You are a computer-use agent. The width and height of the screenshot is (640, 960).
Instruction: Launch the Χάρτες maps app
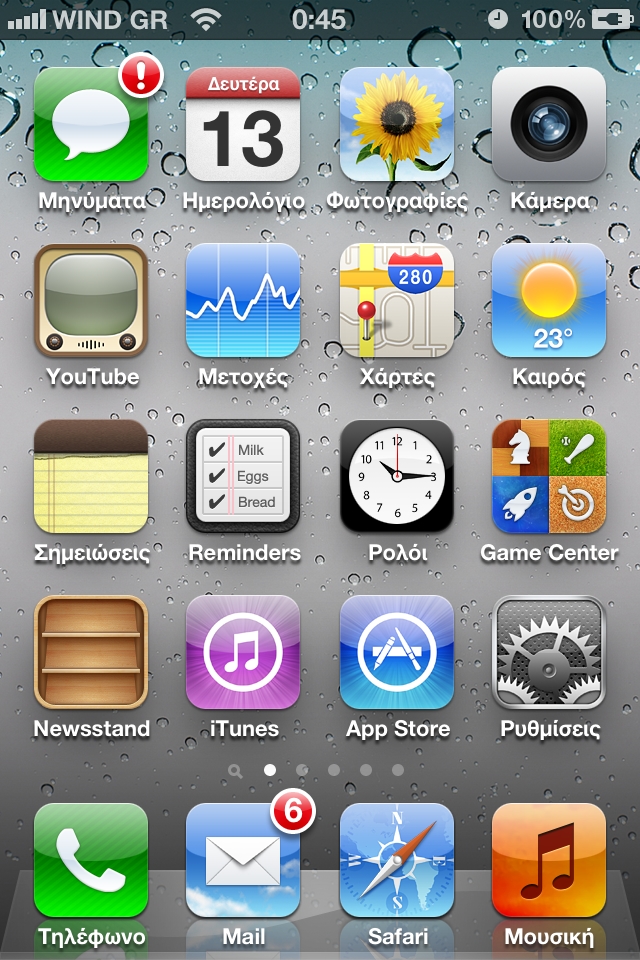point(397,301)
